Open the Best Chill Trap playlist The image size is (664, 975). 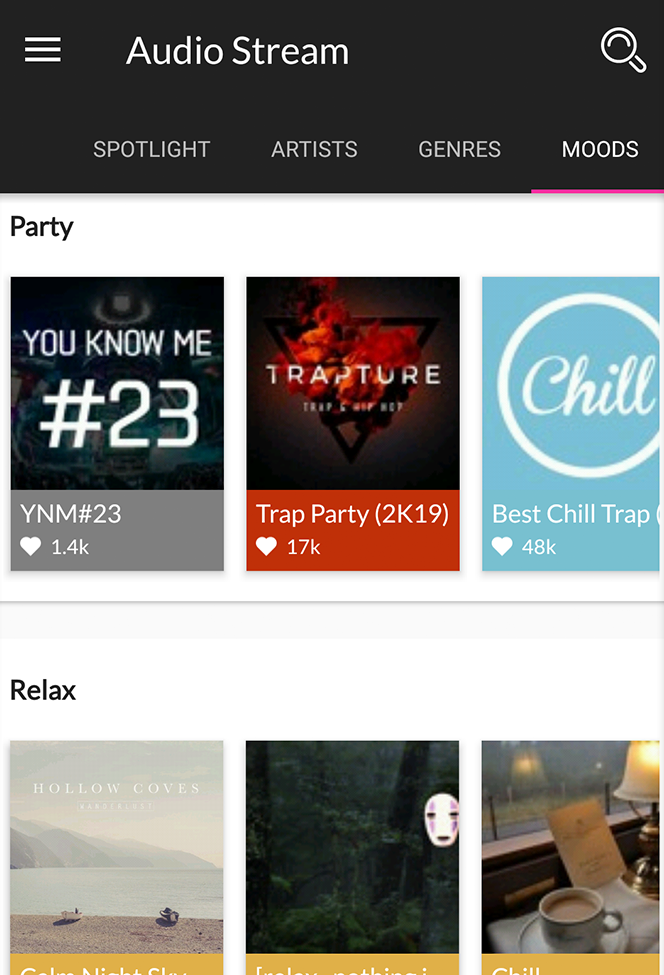pos(572,422)
